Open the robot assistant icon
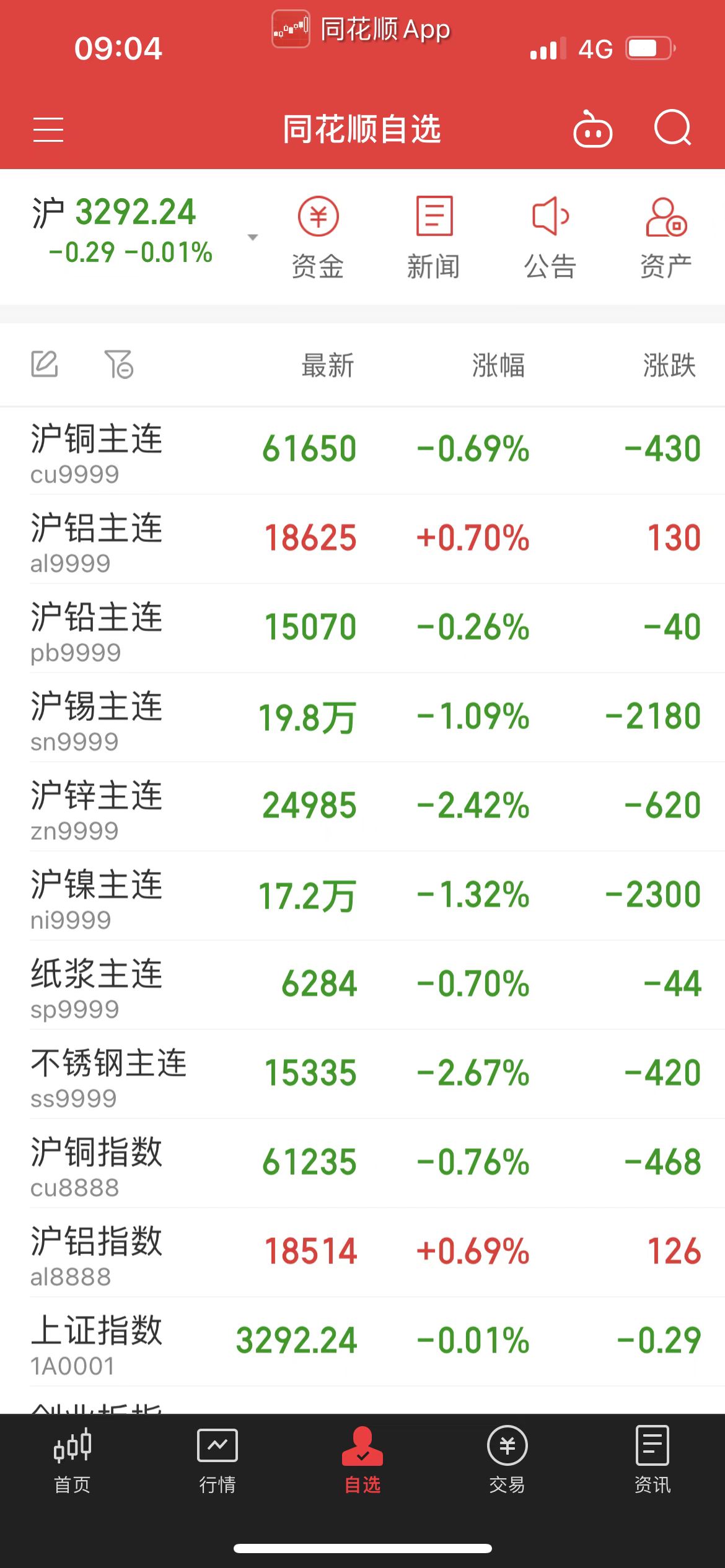 (x=592, y=129)
